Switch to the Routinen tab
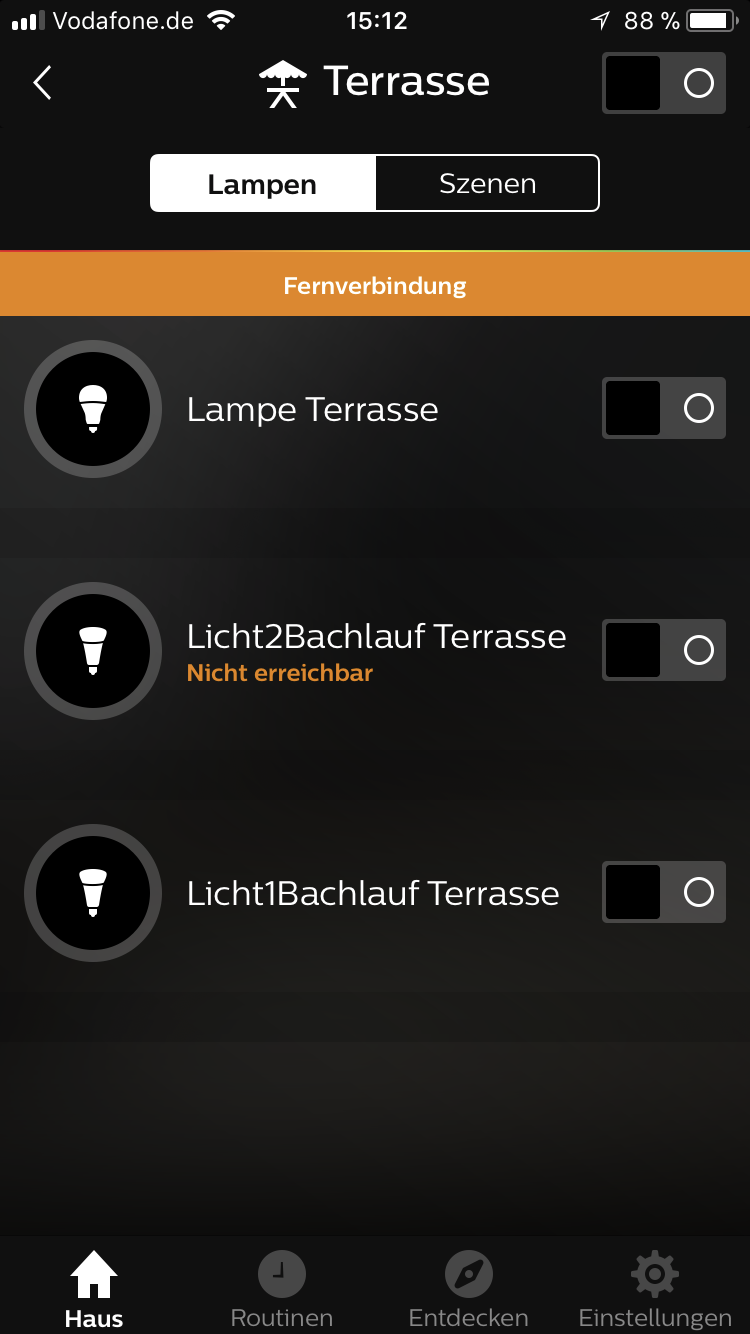This screenshot has height=1334, width=750. click(281, 1290)
